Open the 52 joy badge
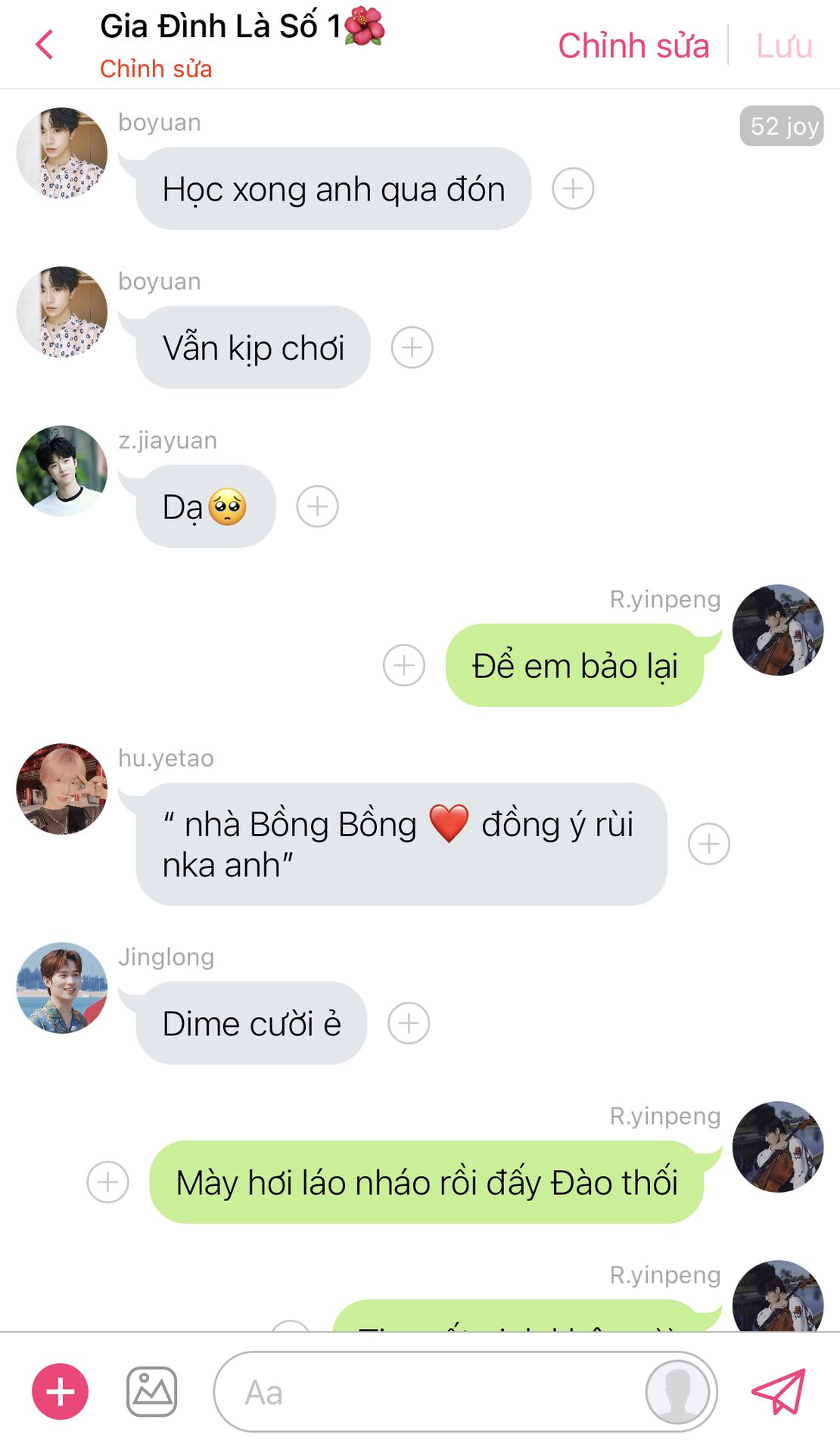 click(782, 126)
